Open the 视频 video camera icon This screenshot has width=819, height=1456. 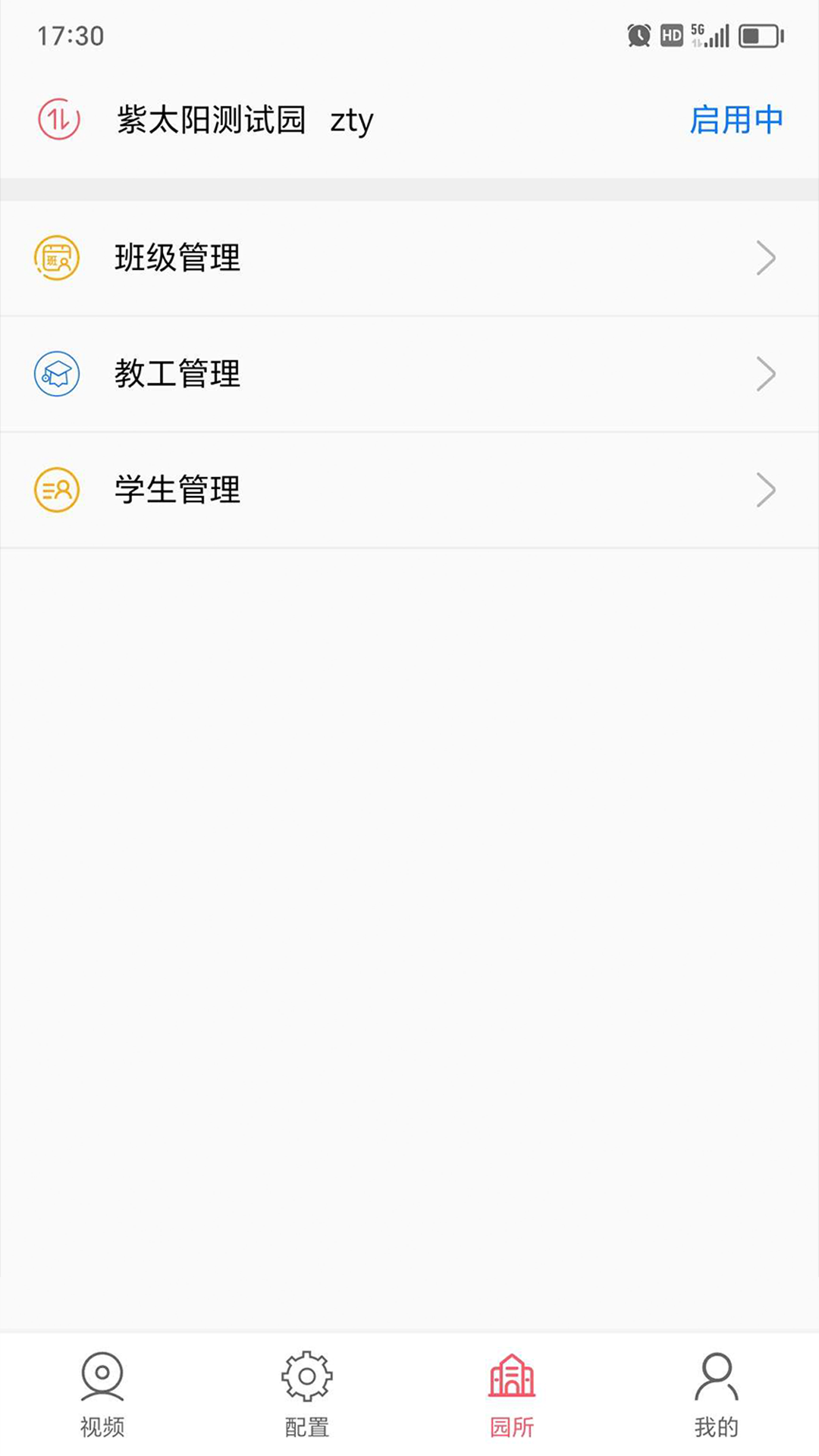101,1376
